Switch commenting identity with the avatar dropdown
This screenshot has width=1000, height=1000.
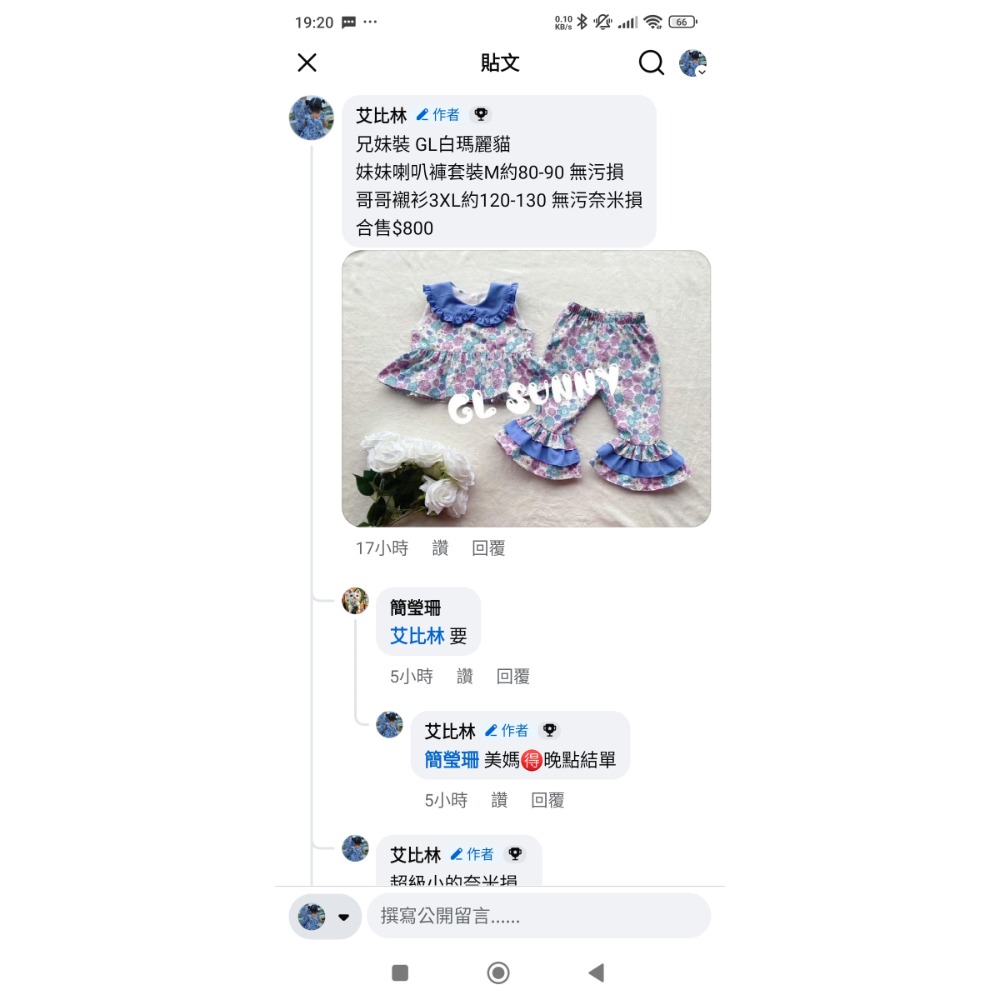pos(326,916)
